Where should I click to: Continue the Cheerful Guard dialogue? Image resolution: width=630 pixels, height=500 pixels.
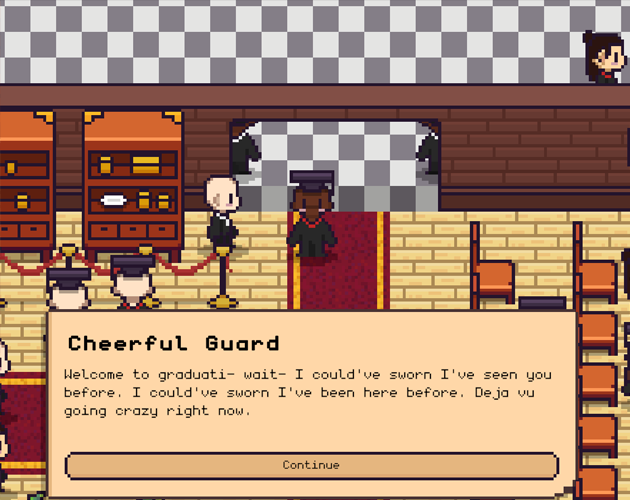311,465
